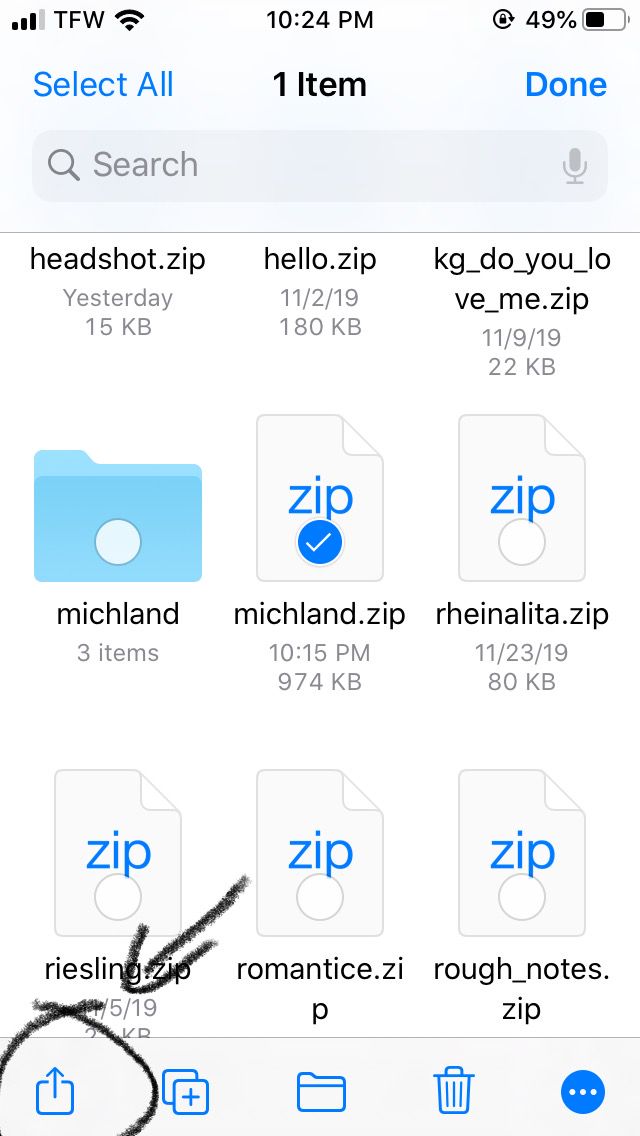Move selection to a folder
The image size is (640, 1136).
(x=321, y=1091)
